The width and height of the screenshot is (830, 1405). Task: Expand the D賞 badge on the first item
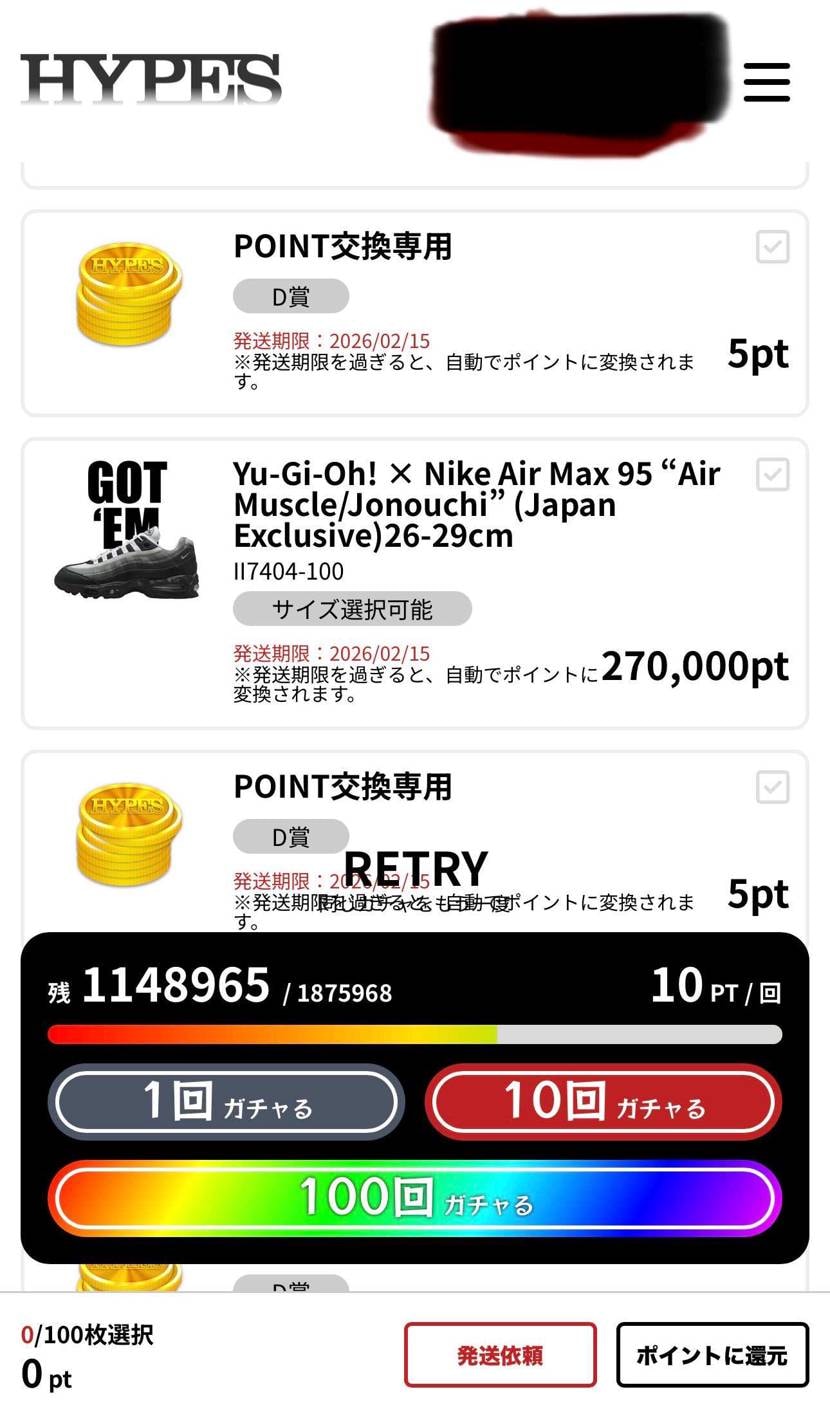click(290, 295)
